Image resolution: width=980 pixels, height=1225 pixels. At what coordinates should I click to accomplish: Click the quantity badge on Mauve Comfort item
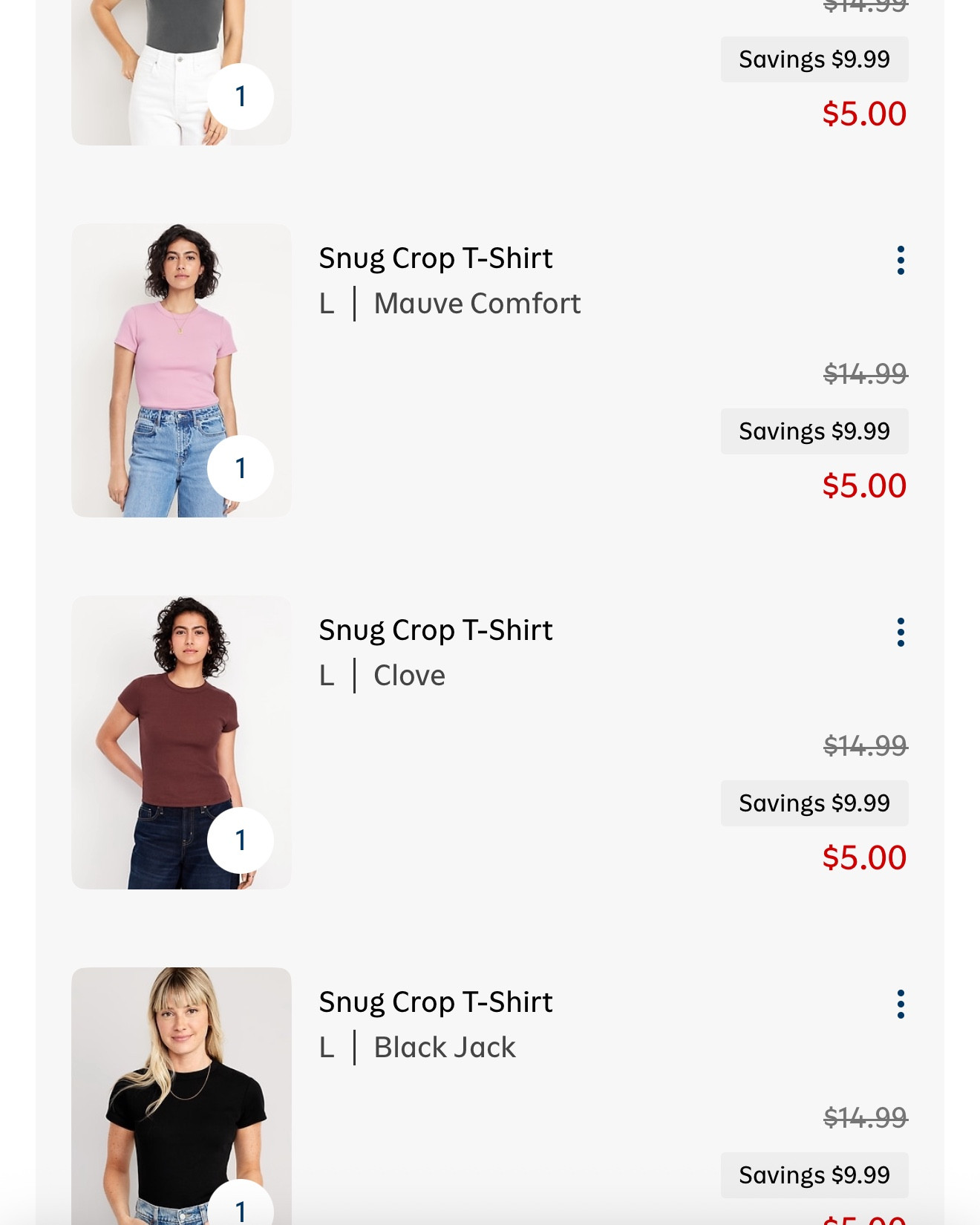pos(241,468)
